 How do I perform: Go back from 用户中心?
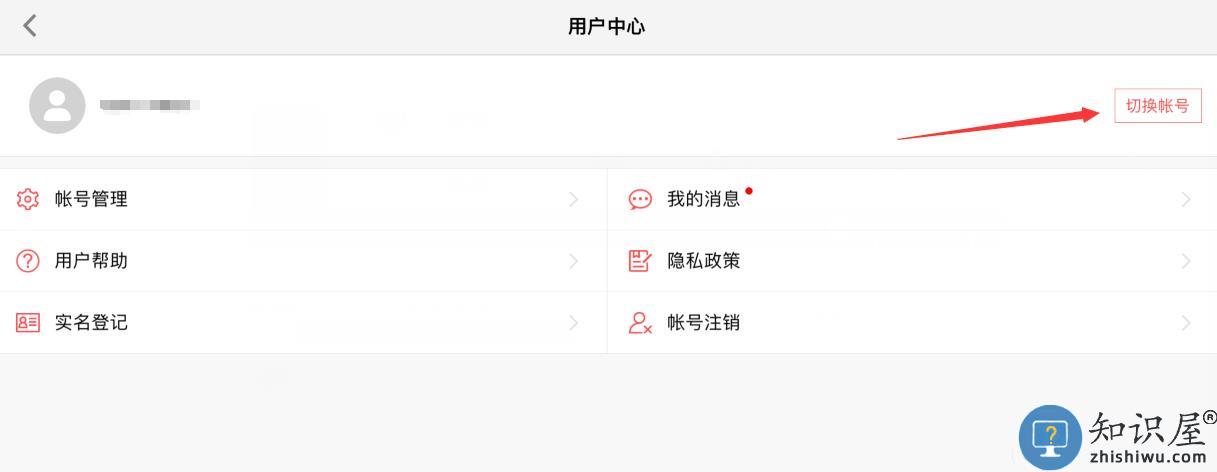30,26
